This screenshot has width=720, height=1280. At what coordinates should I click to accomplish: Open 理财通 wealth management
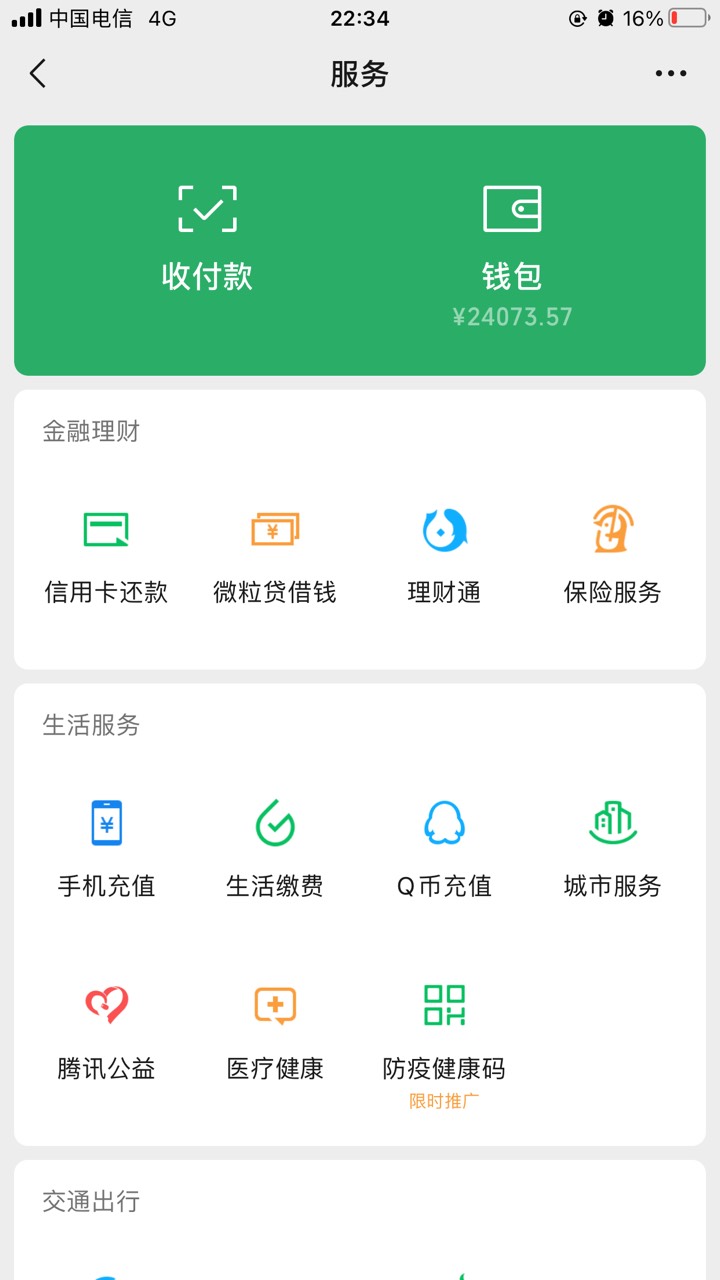(x=444, y=556)
